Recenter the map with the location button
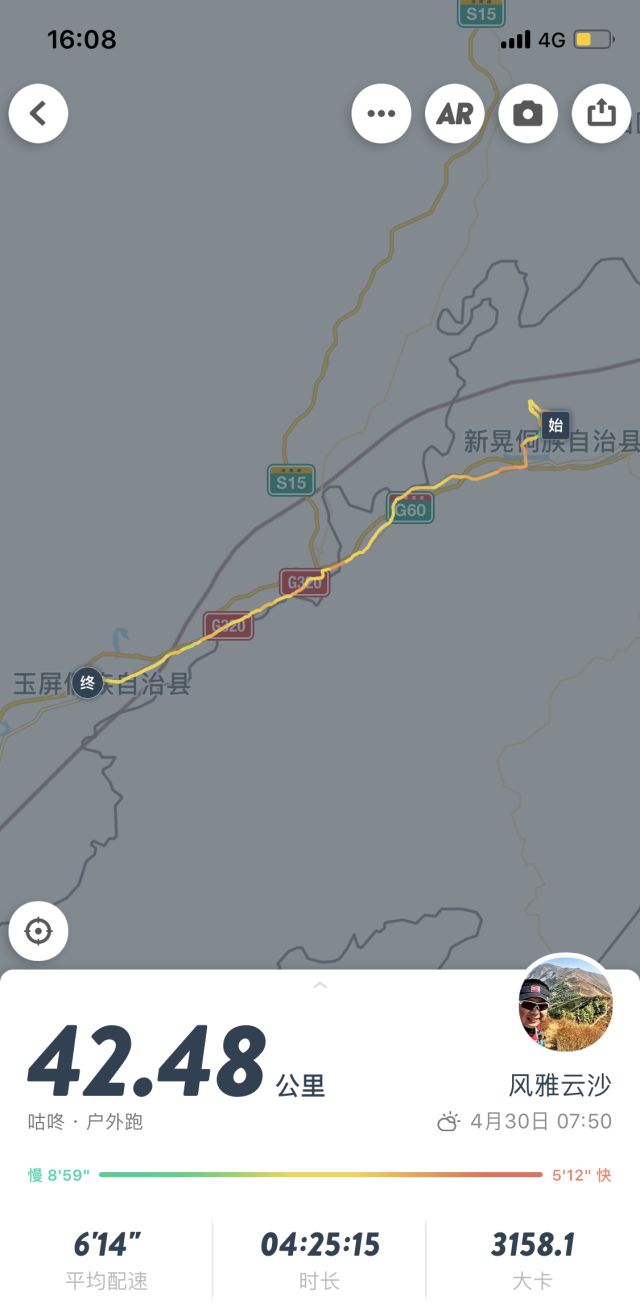This screenshot has height=1314, width=640. (38, 932)
